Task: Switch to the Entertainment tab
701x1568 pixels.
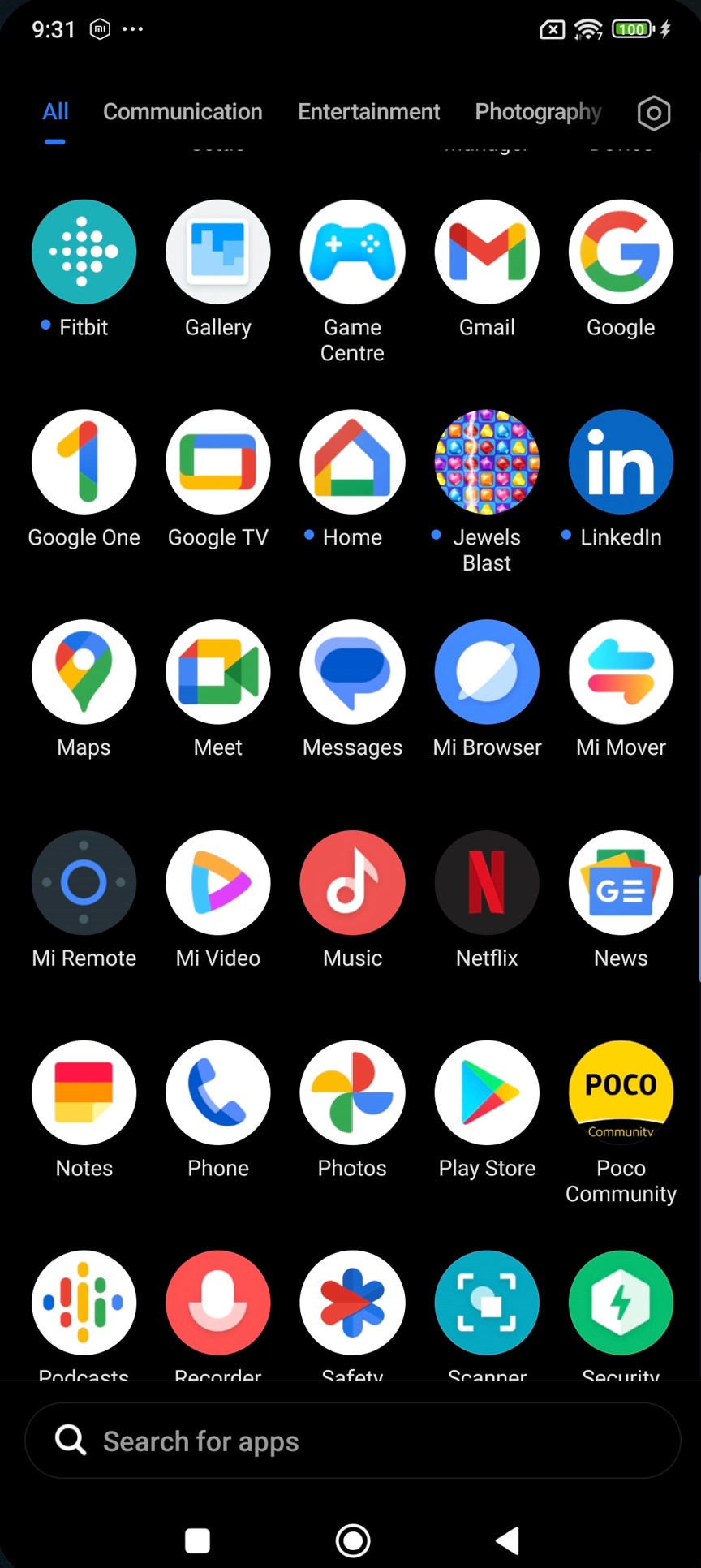Action: (x=368, y=112)
